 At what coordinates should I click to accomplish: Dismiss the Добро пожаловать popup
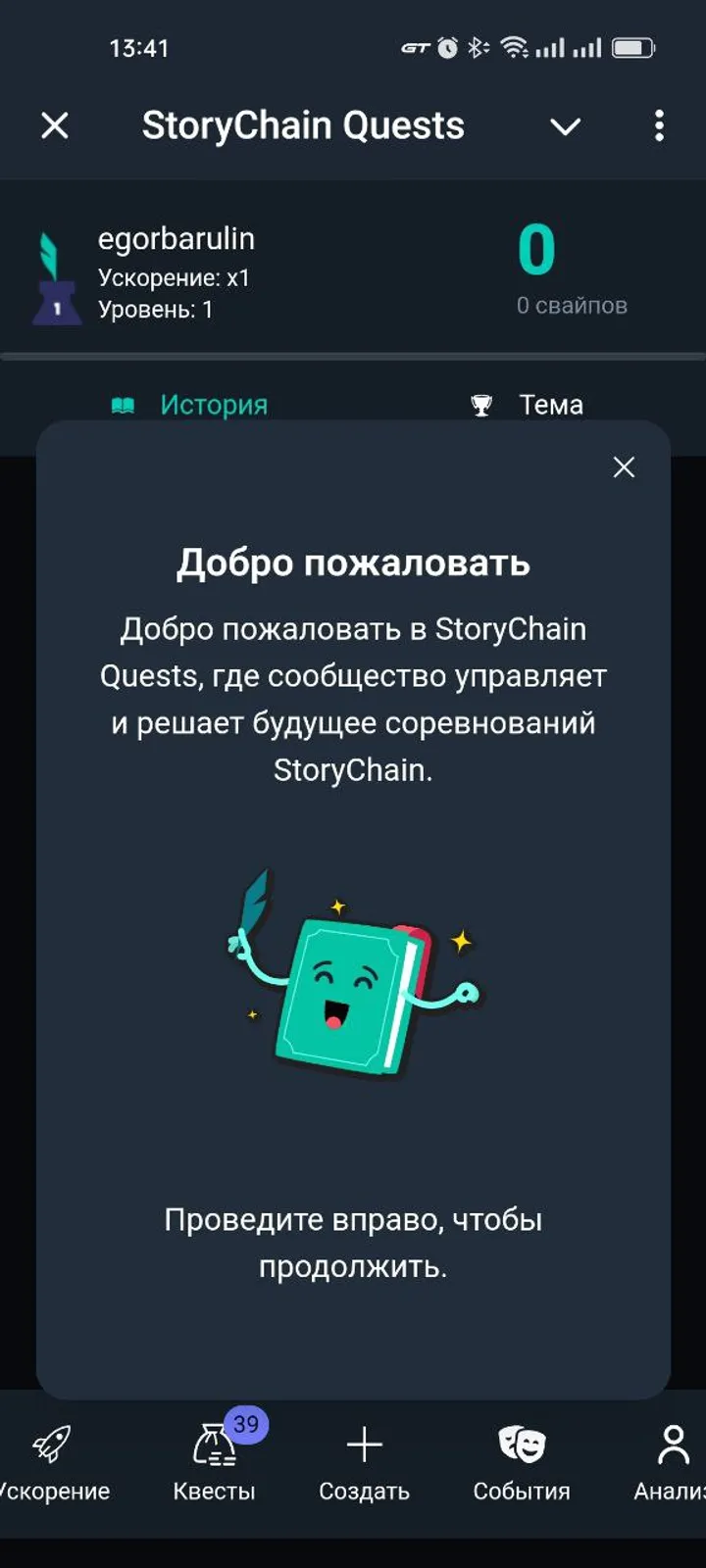624,467
